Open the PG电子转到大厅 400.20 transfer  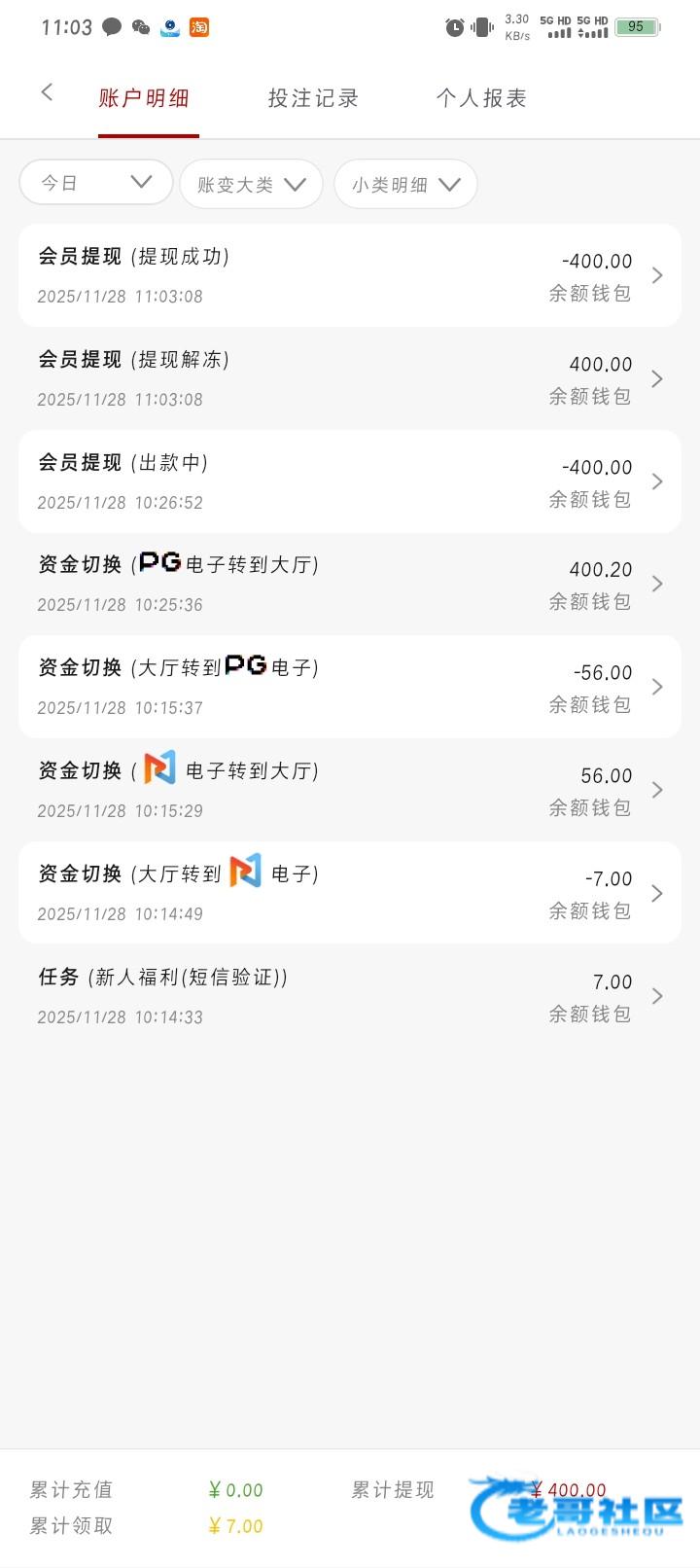point(350,584)
